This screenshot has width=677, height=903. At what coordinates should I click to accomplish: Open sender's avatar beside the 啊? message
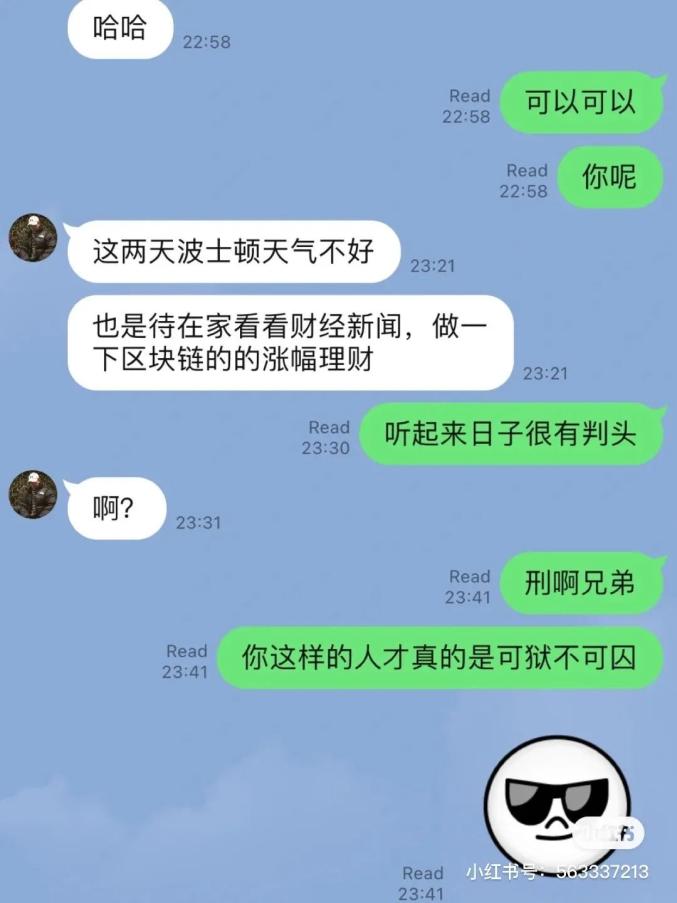tap(33, 495)
